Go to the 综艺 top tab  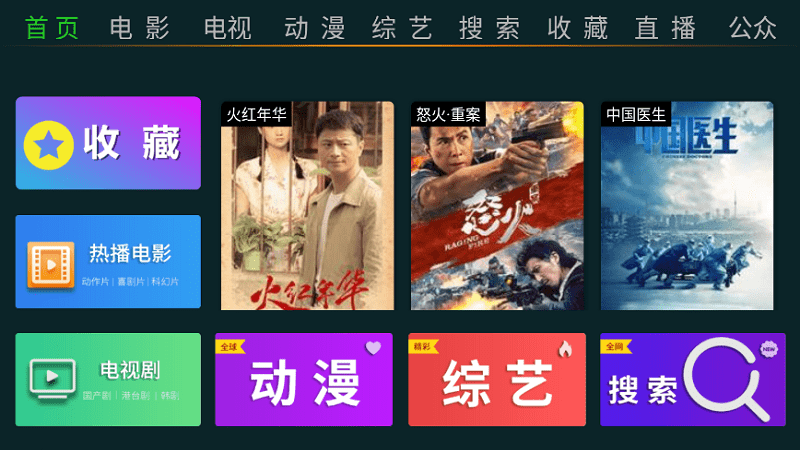402,28
